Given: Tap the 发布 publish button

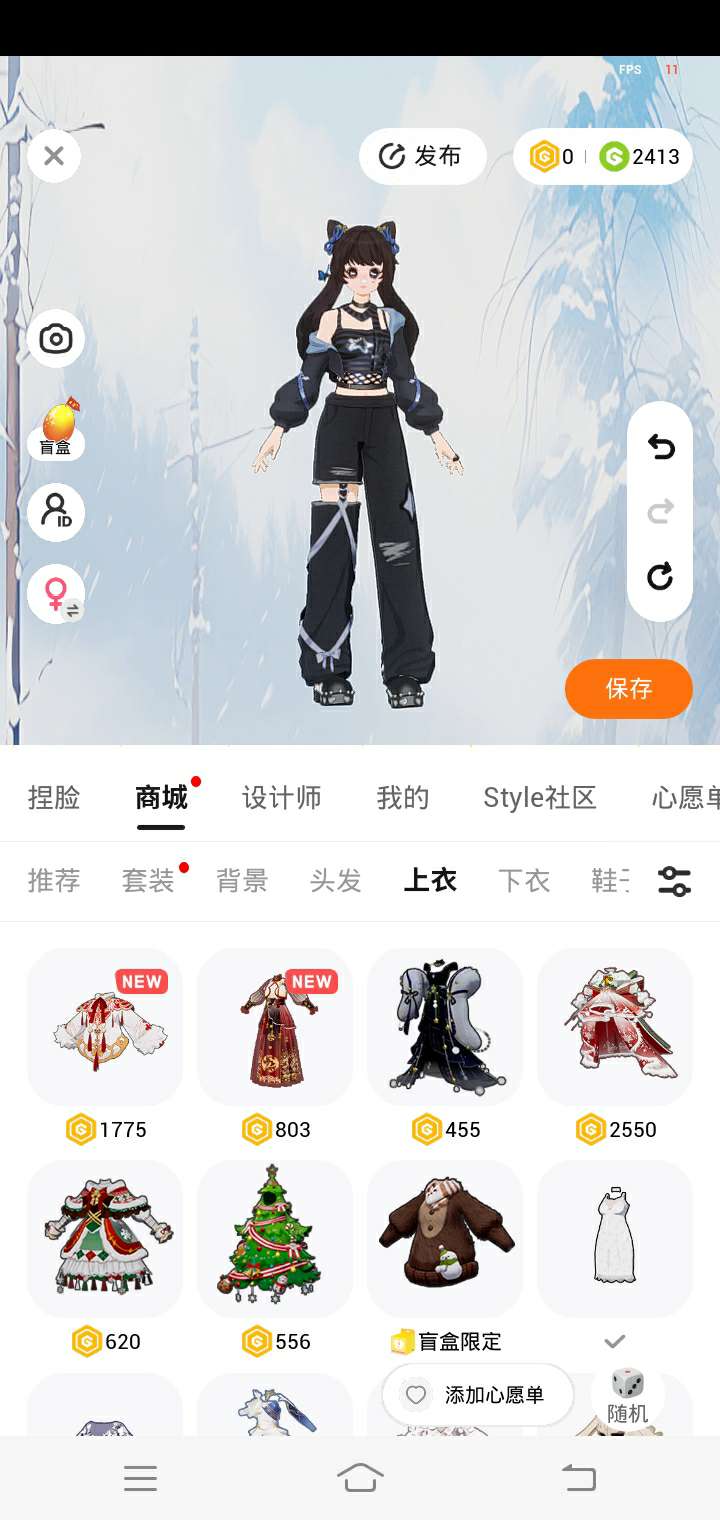Looking at the screenshot, I should (422, 156).
